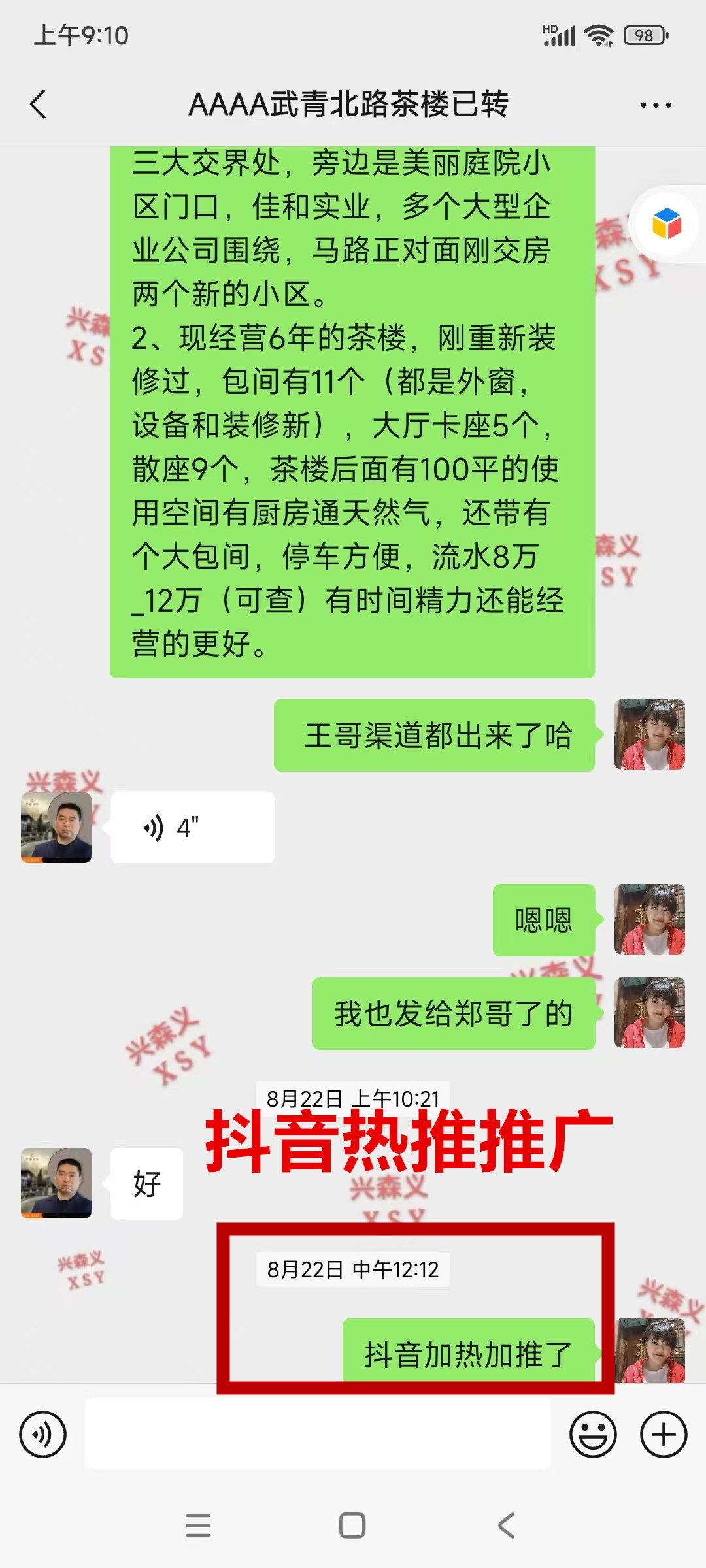Image resolution: width=706 pixels, height=1568 pixels.
Task: Go back from the chat
Action: tap(39, 105)
